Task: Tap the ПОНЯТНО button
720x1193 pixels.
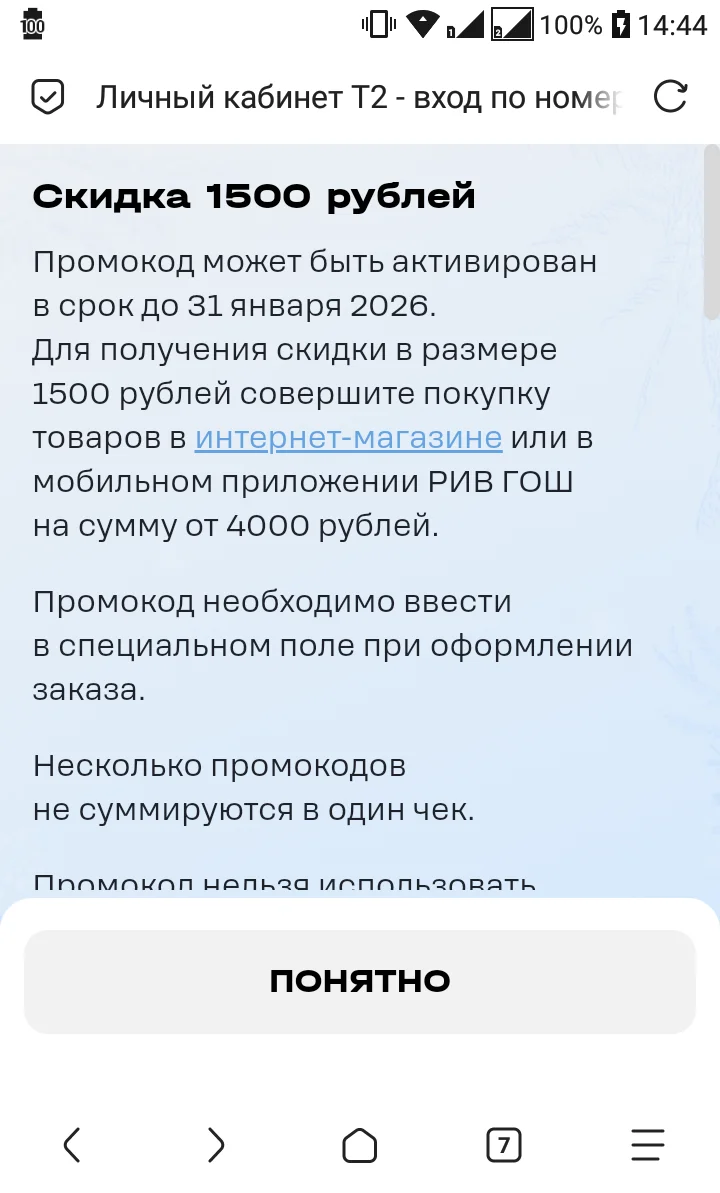Action: (x=360, y=981)
